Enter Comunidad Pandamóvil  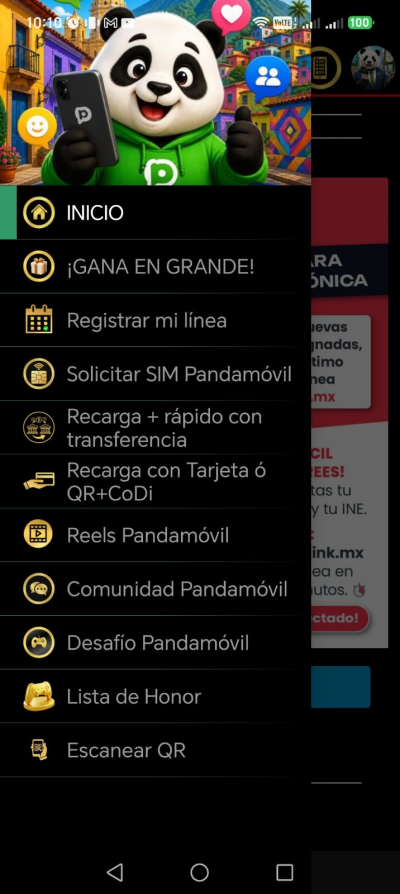[156, 588]
